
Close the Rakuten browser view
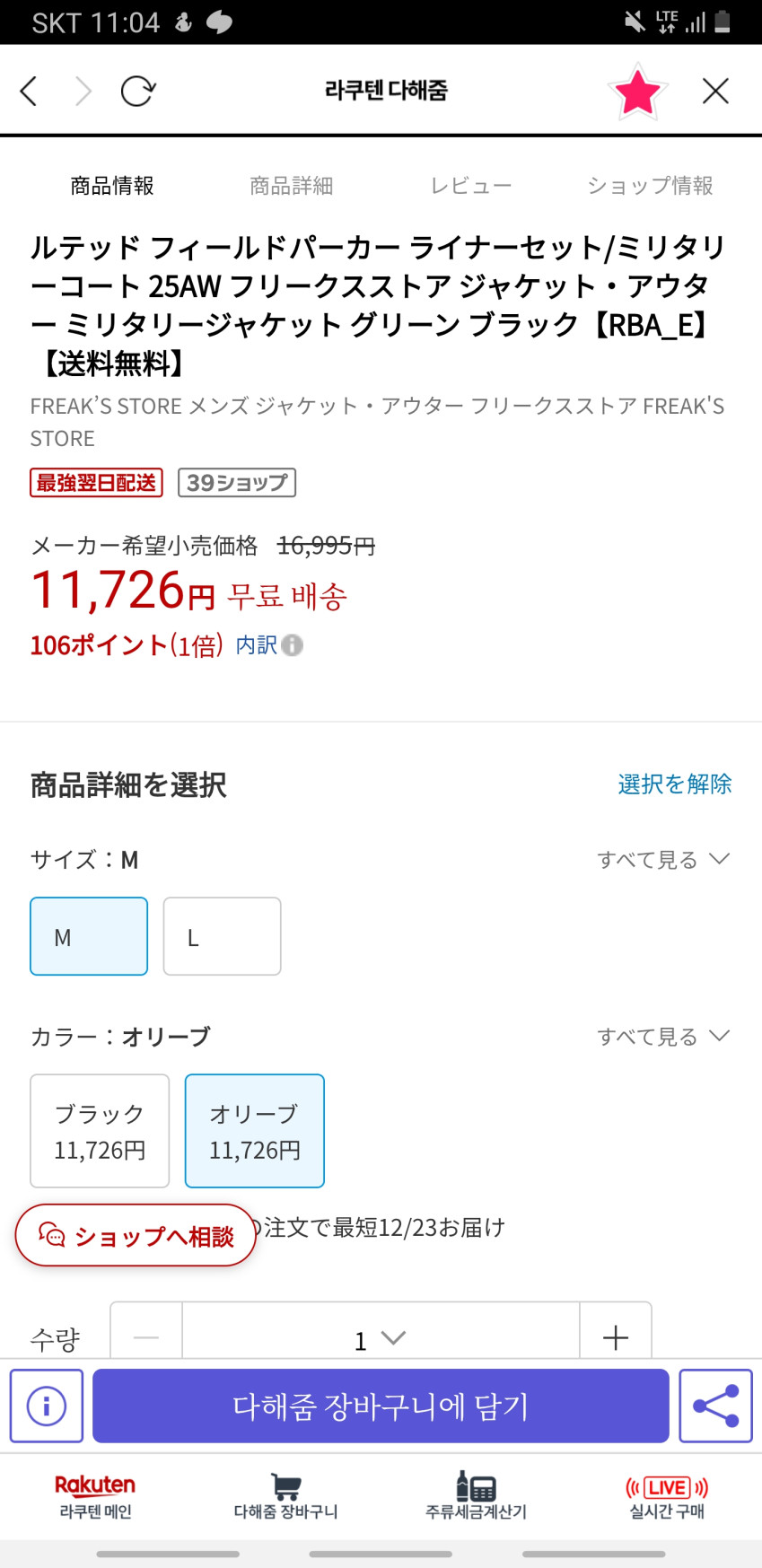pos(715,91)
